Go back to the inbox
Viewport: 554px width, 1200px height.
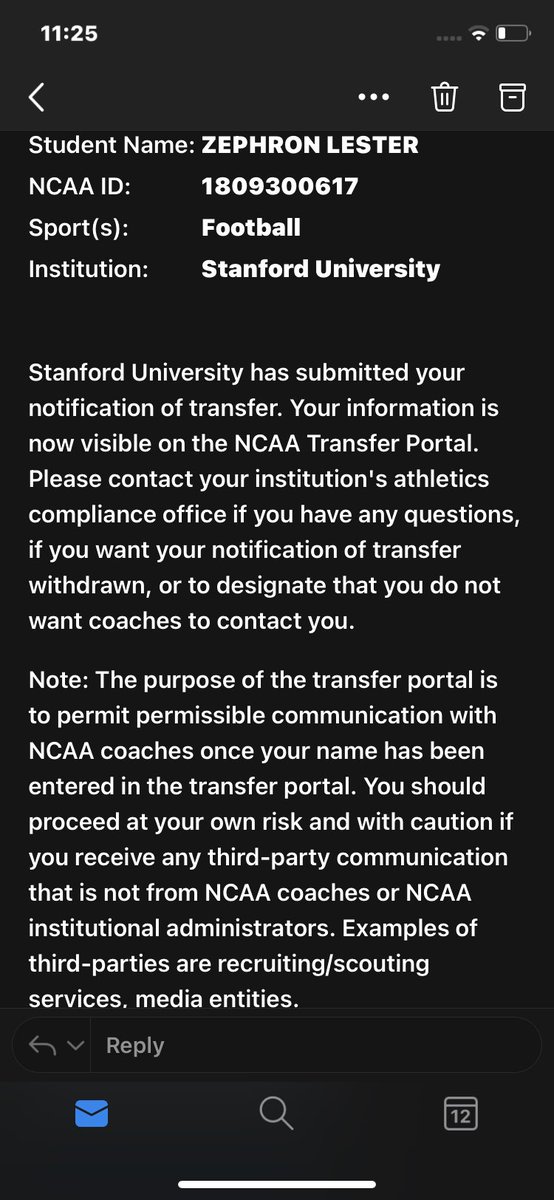37,98
